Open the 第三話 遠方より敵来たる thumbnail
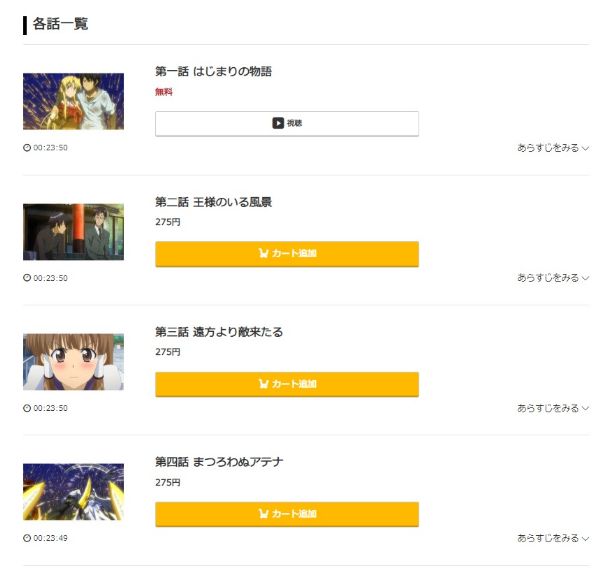 [73, 361]
